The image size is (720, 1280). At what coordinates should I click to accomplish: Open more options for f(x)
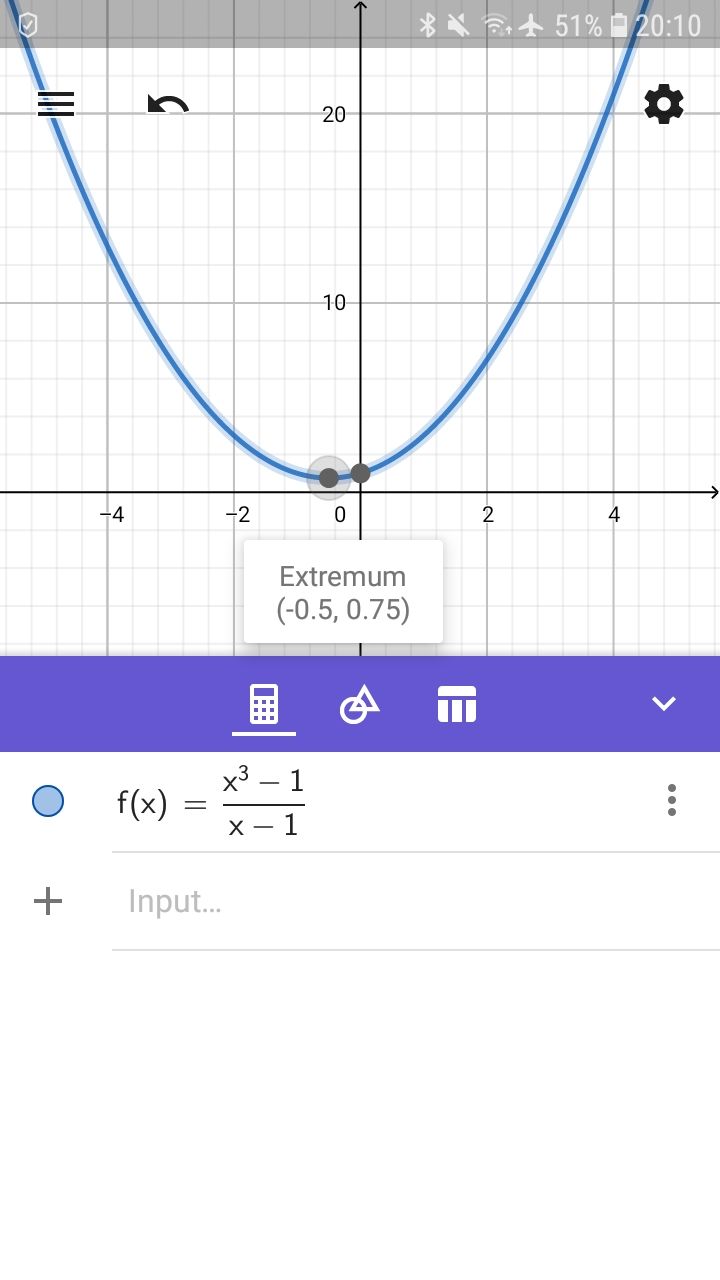point(671,800)
